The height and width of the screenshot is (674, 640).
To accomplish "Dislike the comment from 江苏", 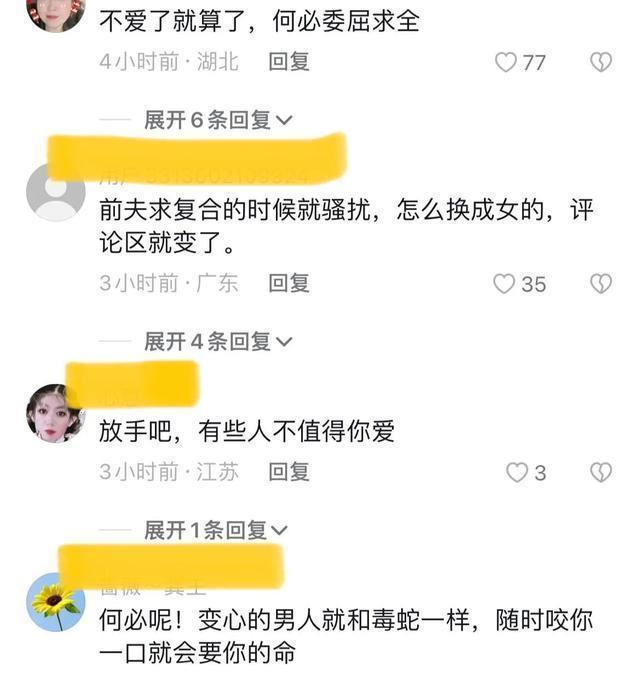I will click(600, 472).
